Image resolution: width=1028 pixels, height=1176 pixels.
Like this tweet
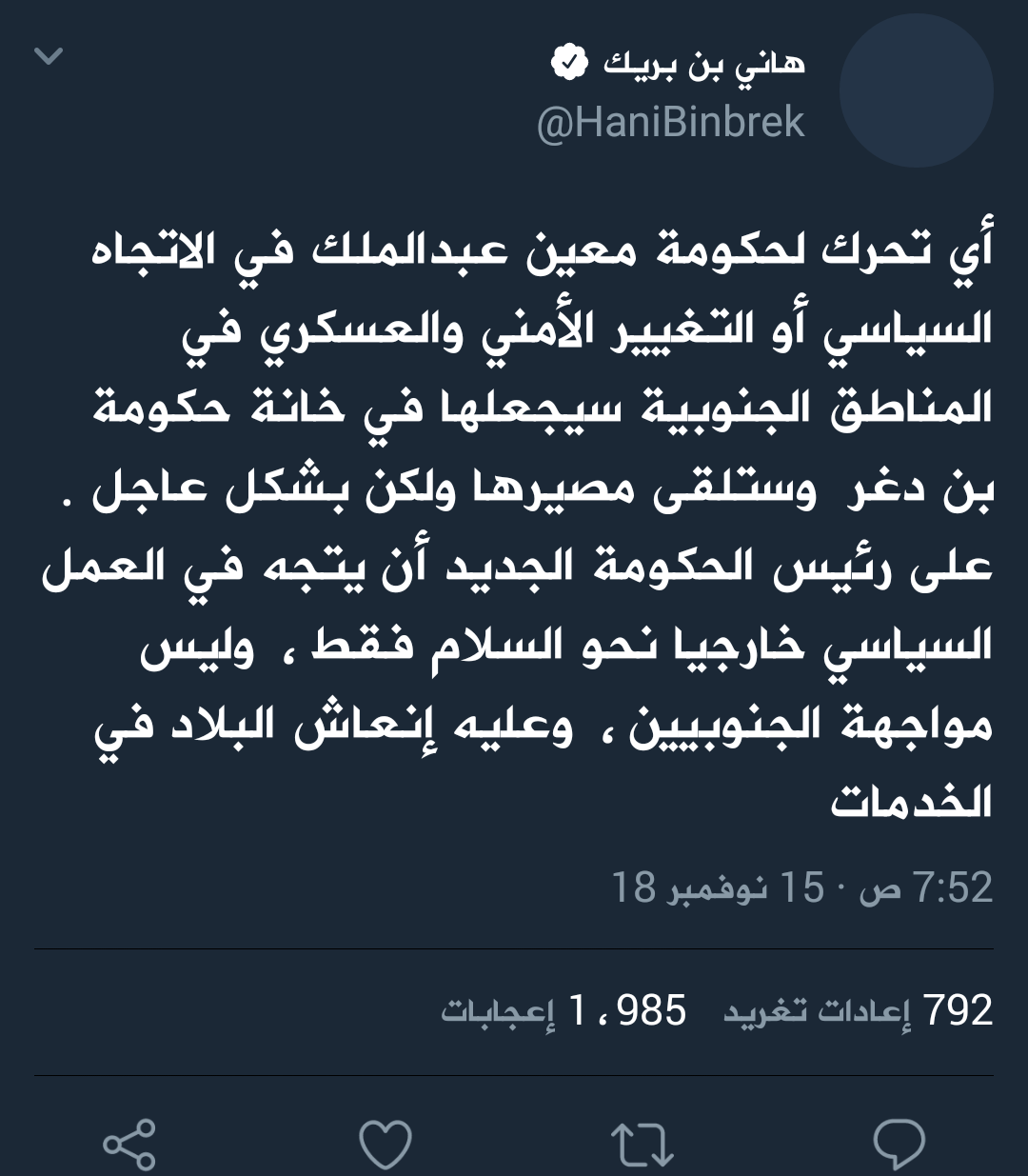(385, 1144)
